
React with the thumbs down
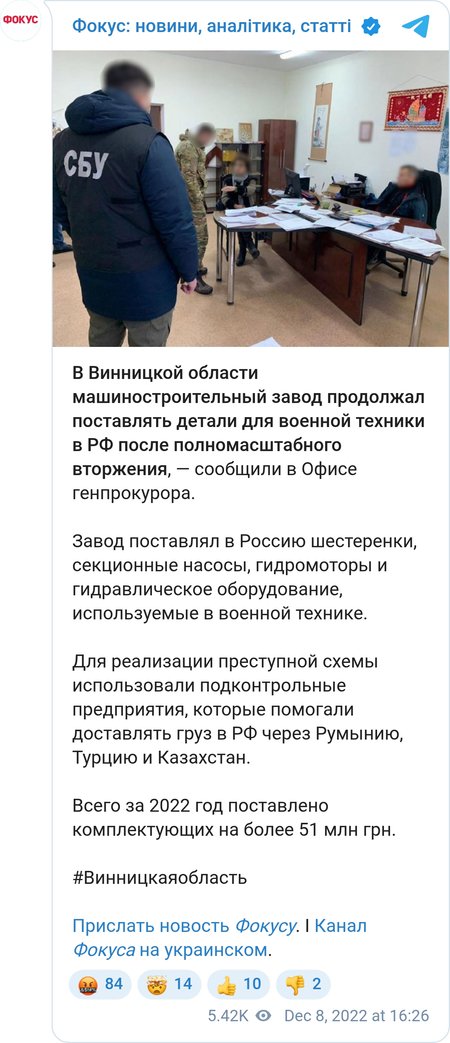[303, 984]
